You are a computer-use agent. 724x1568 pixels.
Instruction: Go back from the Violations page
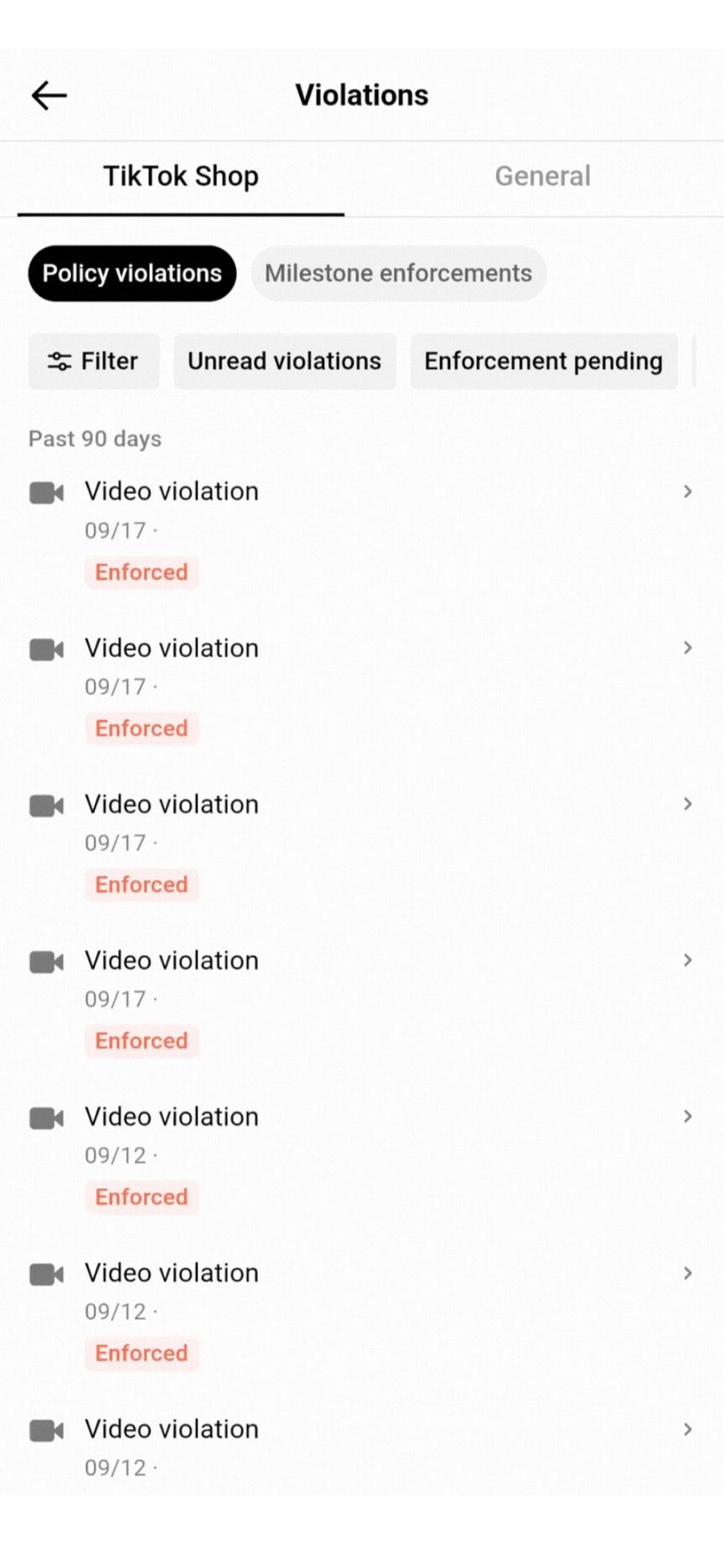[x=49, y=95]
